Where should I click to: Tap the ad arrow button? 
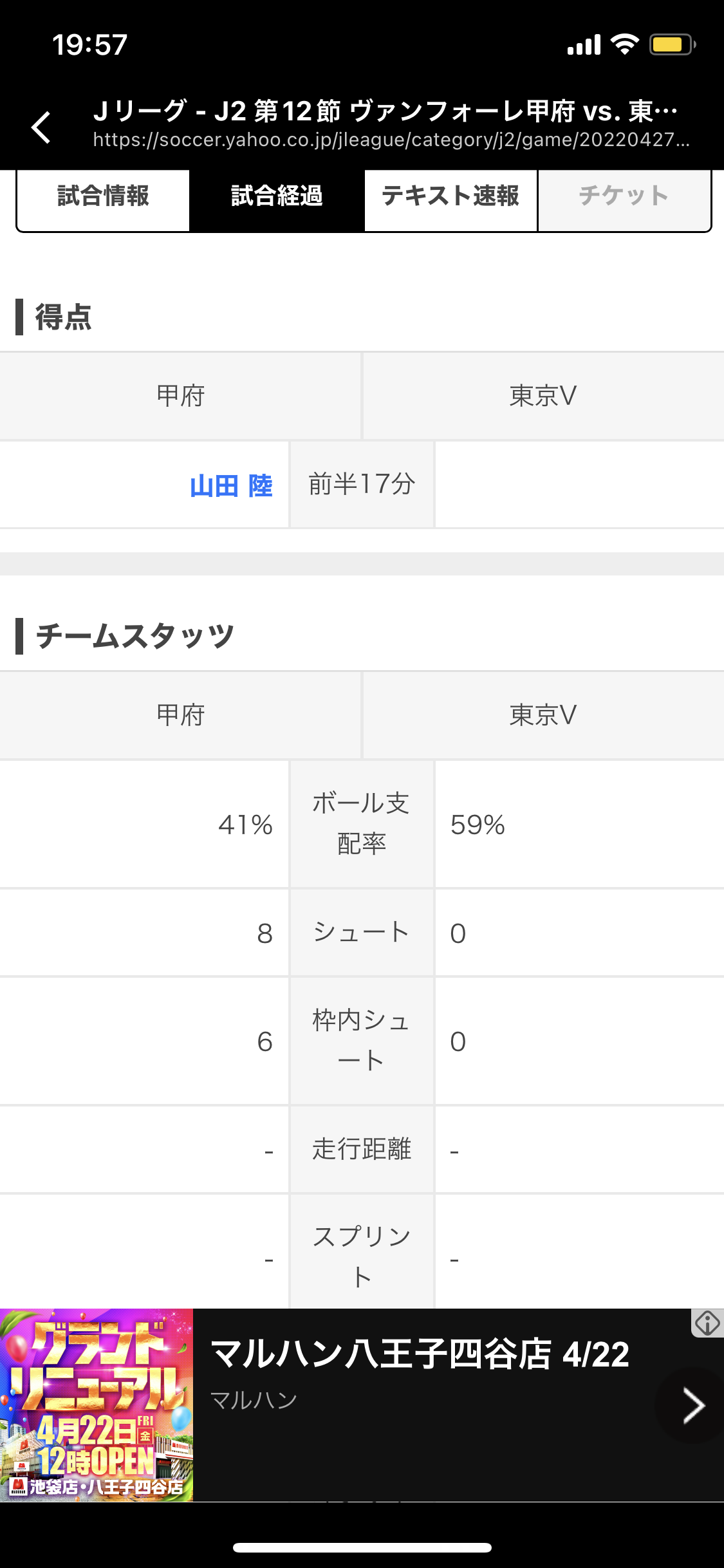(x=693, y=1405)
